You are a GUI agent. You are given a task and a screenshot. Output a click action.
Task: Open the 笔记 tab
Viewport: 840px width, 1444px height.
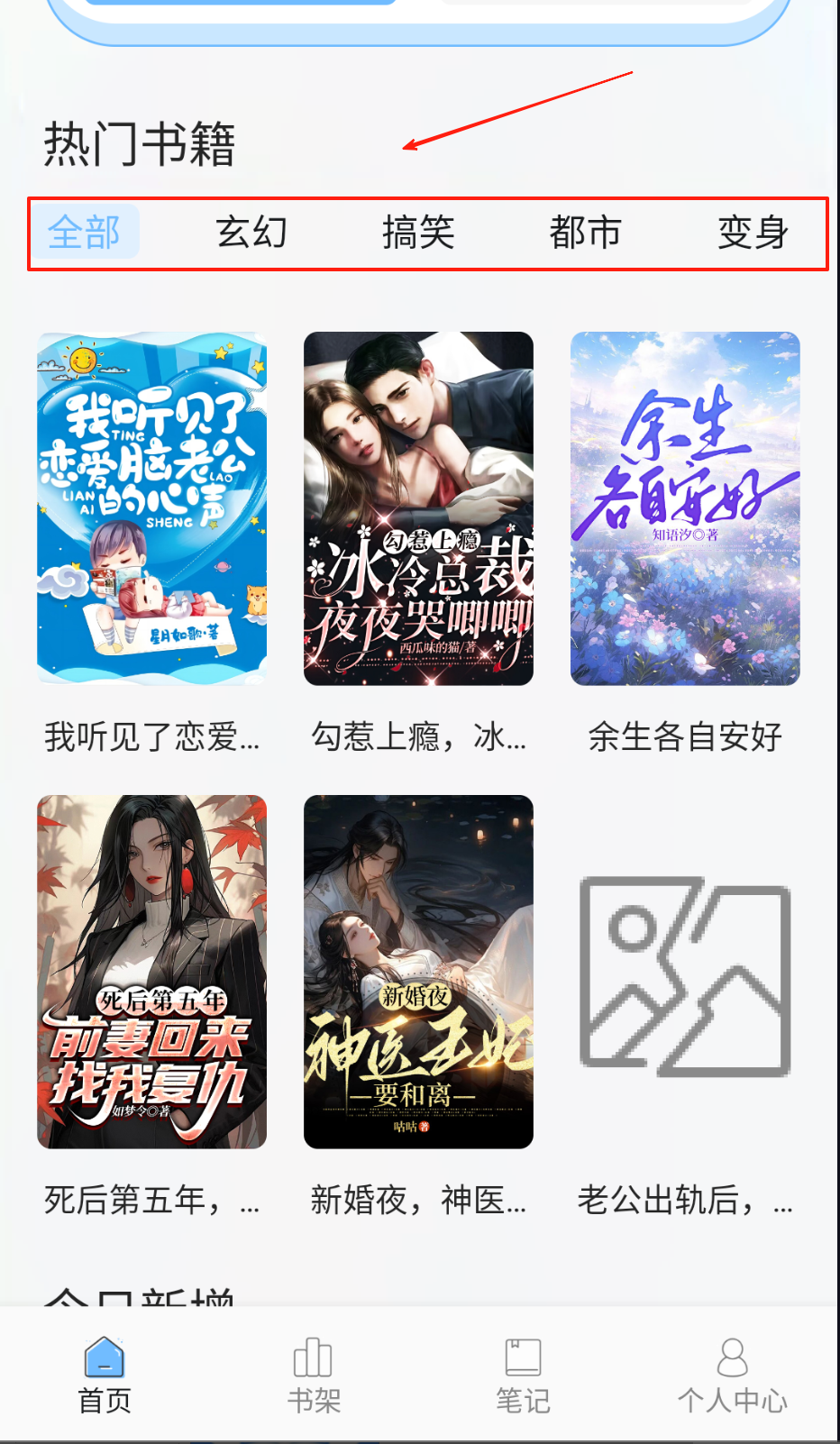523,1375
